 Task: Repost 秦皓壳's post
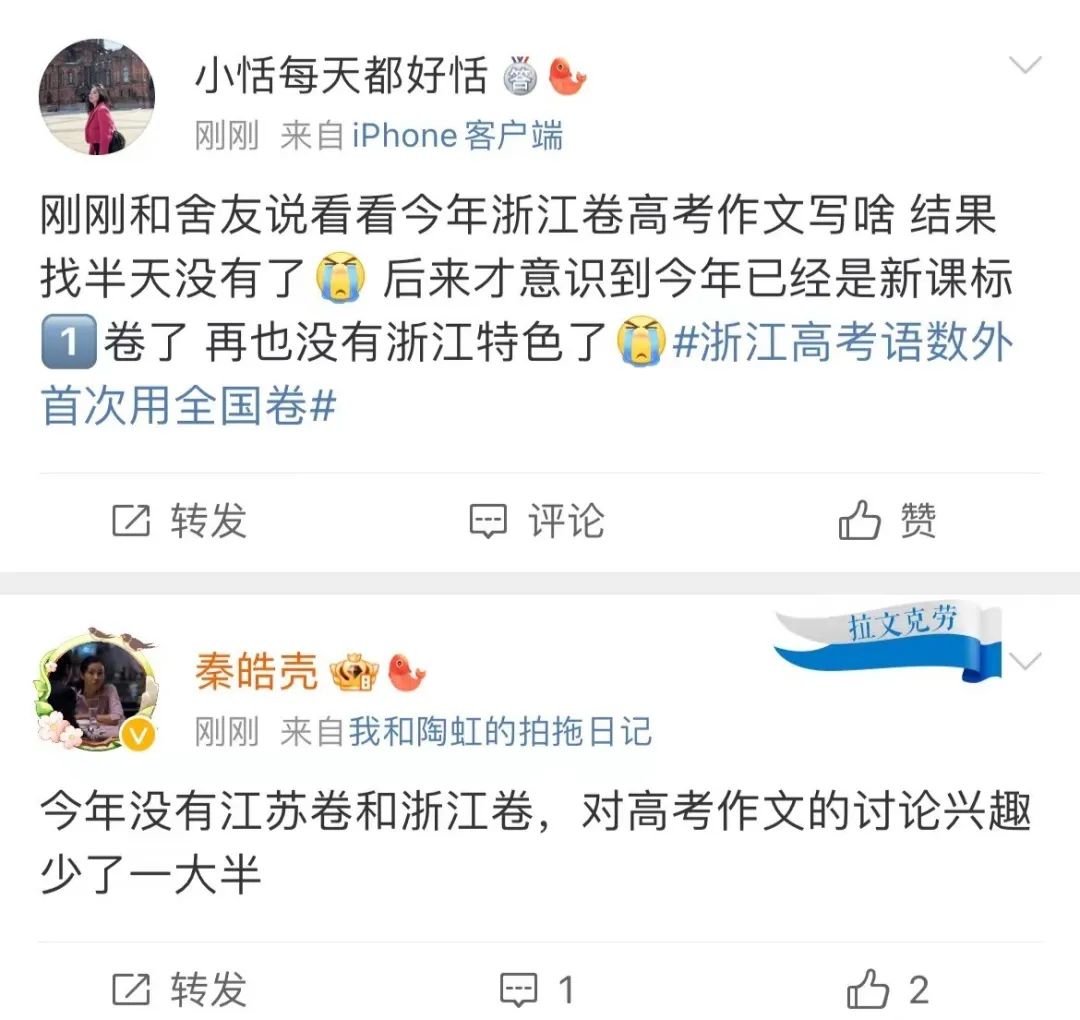click(x=179, y=990)
